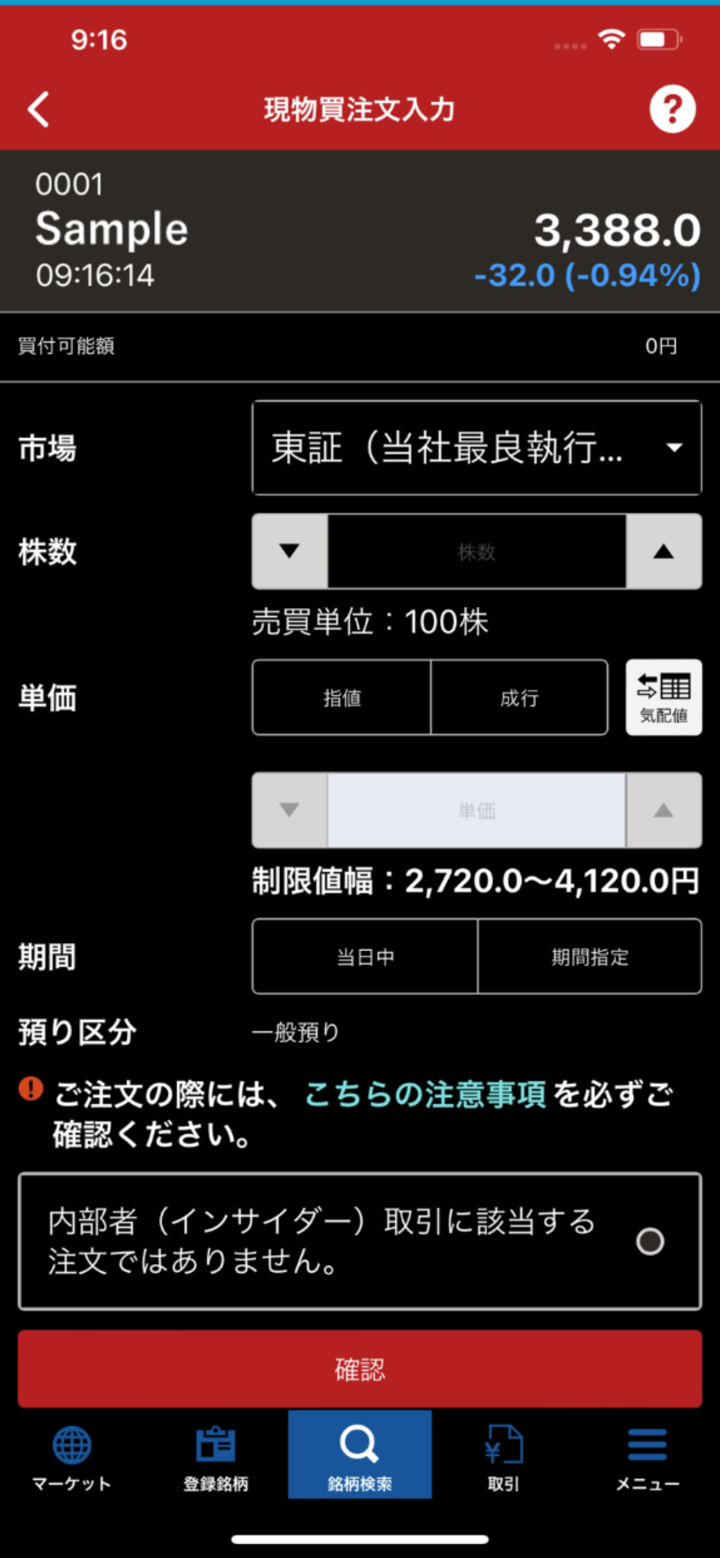
Task: Choose 当日中 for the order period
Action: pyautogui.click(x=365, y=957)
